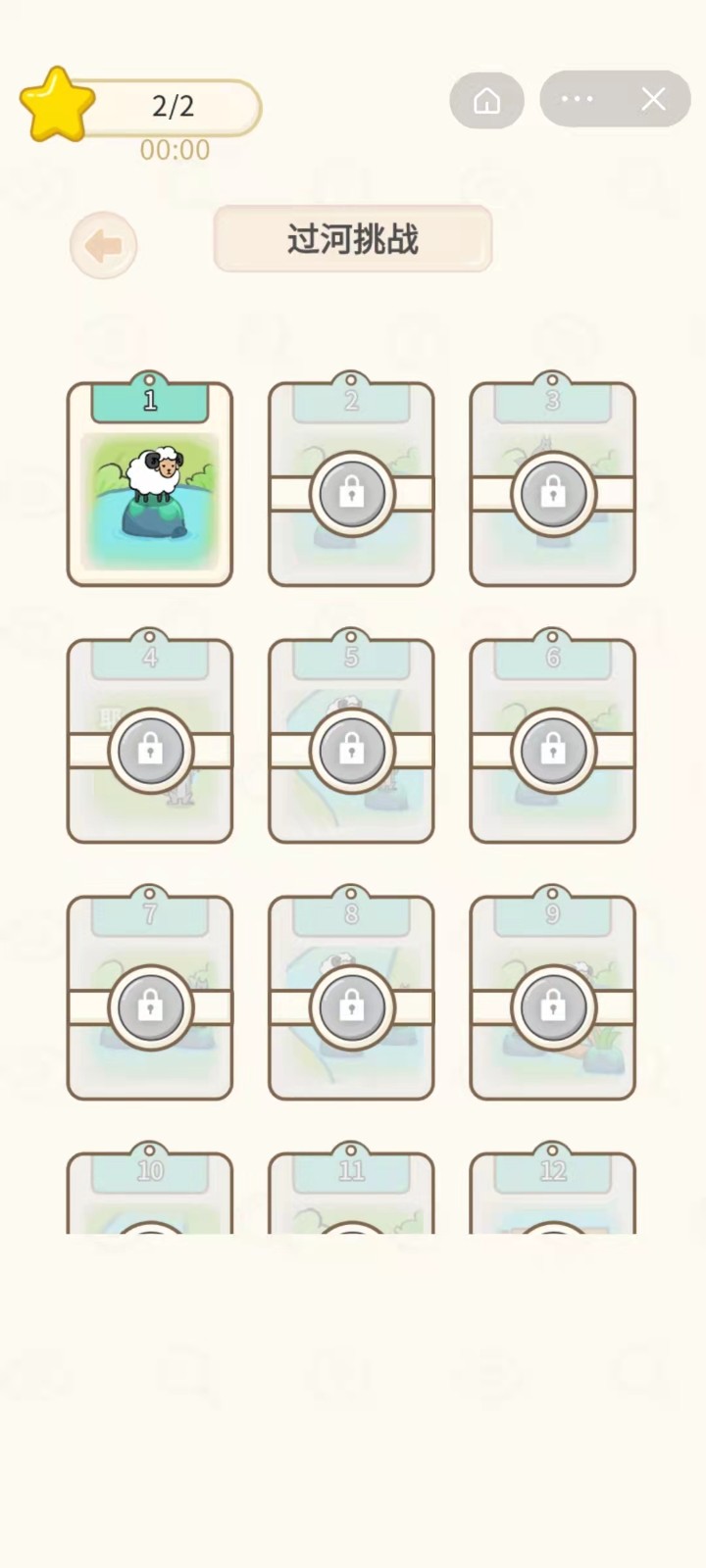Open the home icon at top
Image resolution: width=706 pixels, height=1568 pixels.
coord(487,100)
